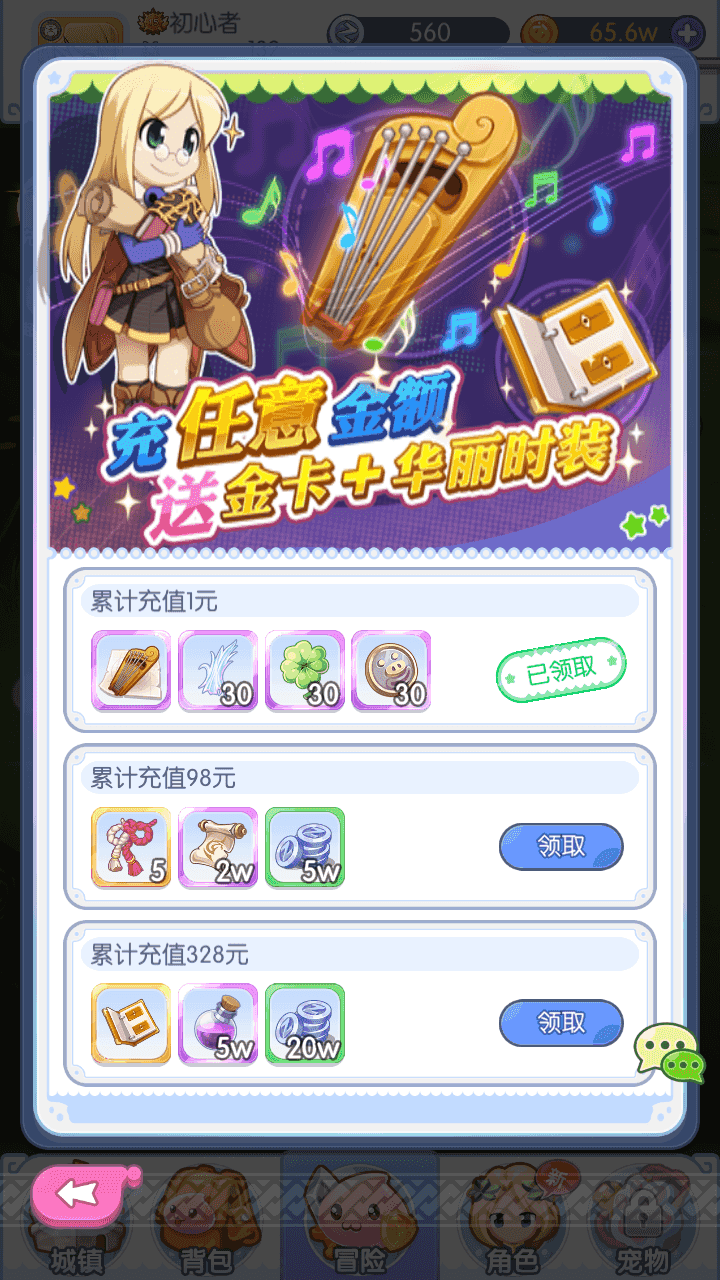The width and height of the screenshot is (720, 1280).
Task: View the 5w silver coins in 98元 rewards
Action: [305, 848]
